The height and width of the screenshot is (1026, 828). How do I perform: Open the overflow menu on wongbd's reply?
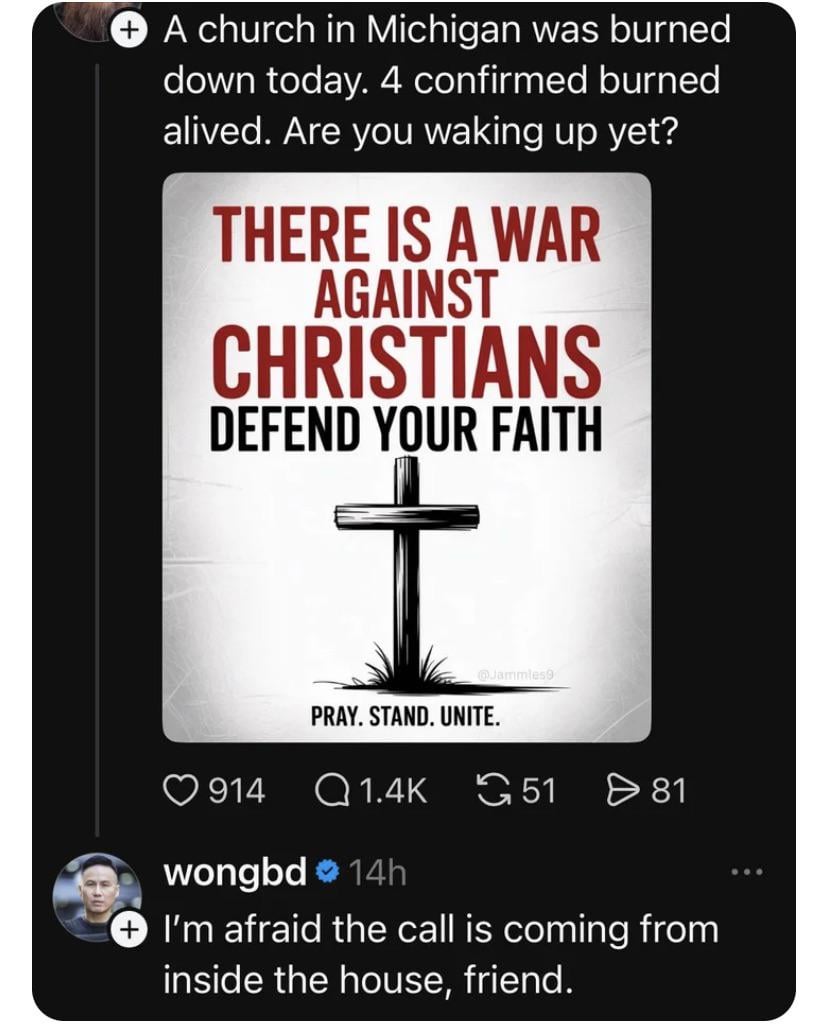[x=746, y=872]
